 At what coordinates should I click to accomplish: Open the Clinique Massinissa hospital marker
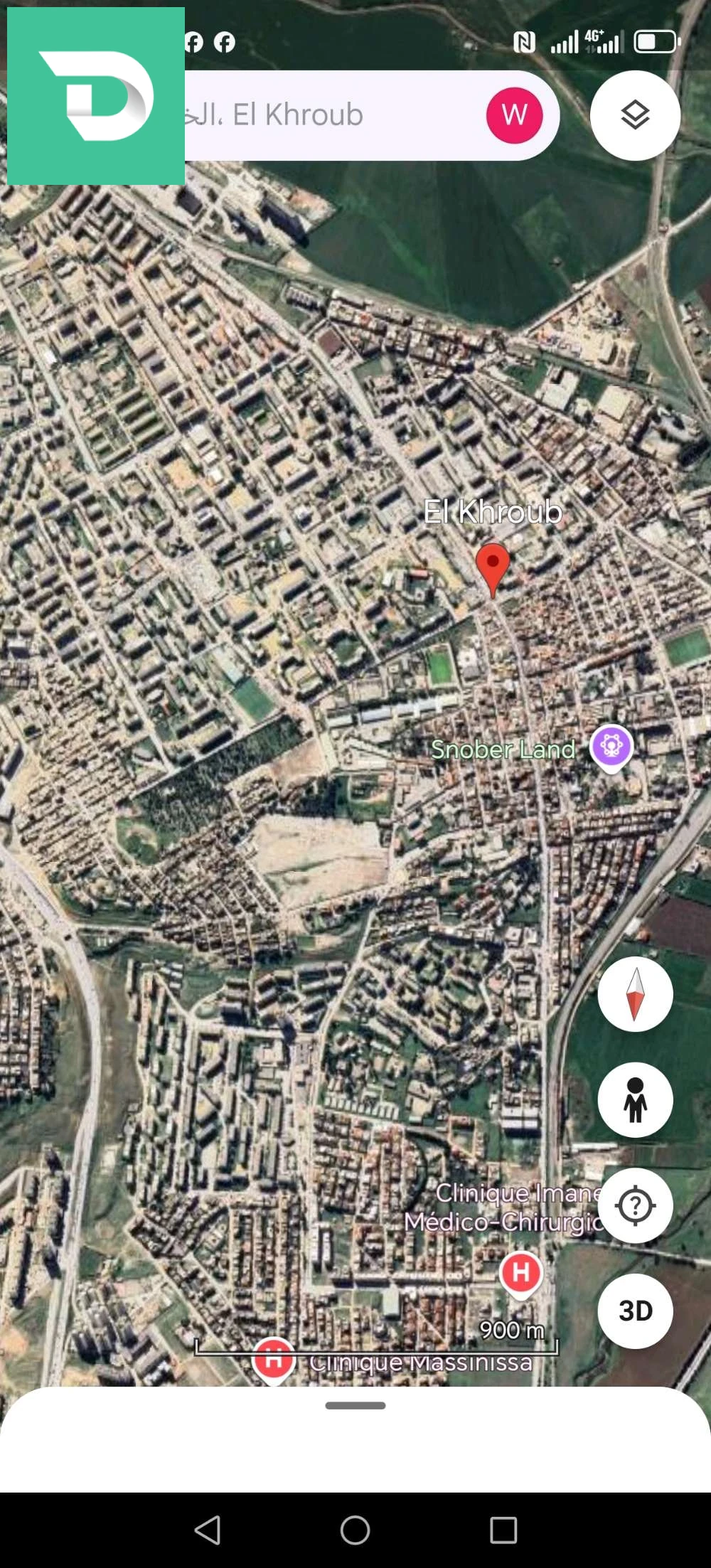(274, 1357)
